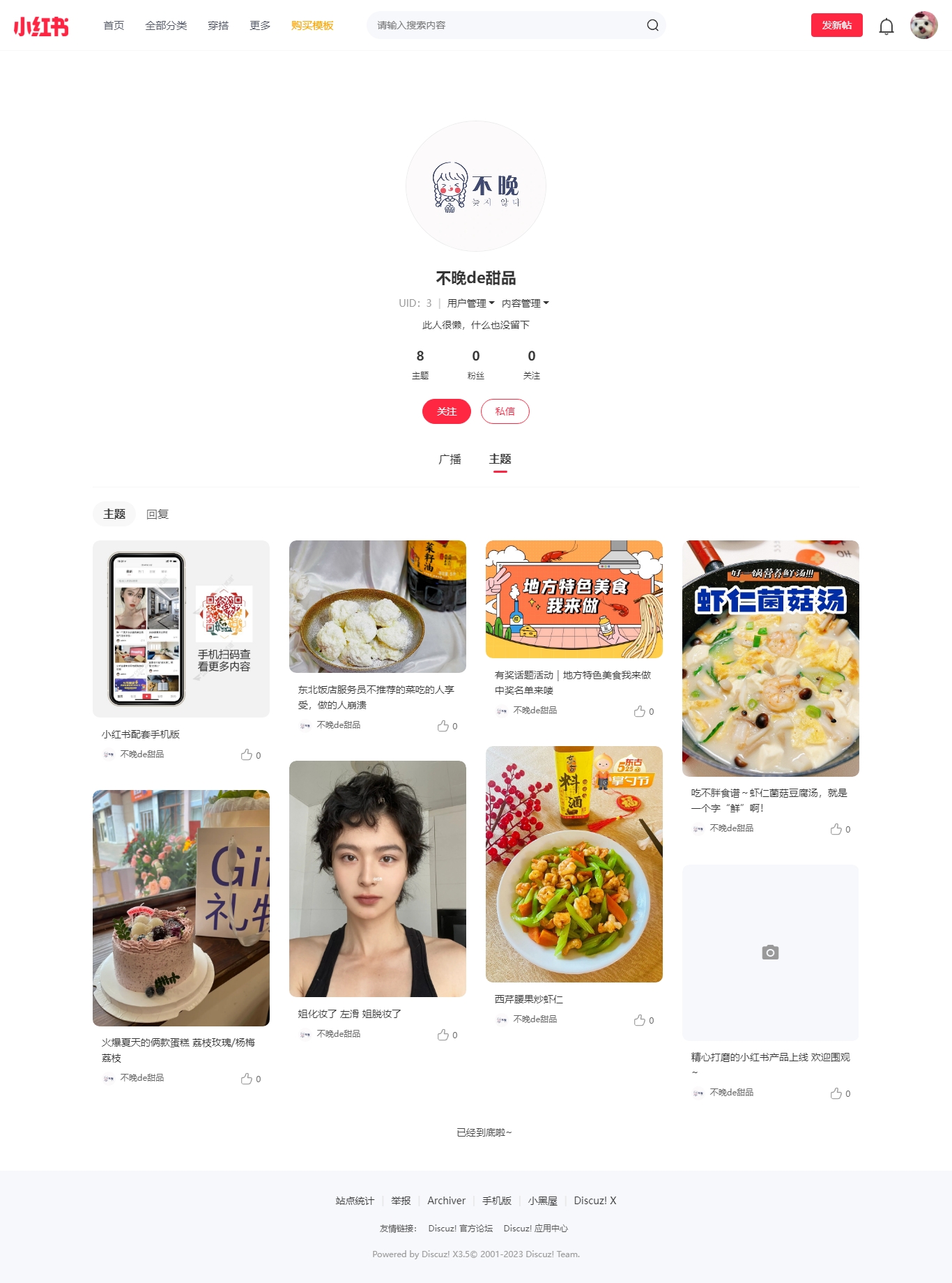
Task: Open the 虾仁菌菇汤 recipe post
Action: 770,658
